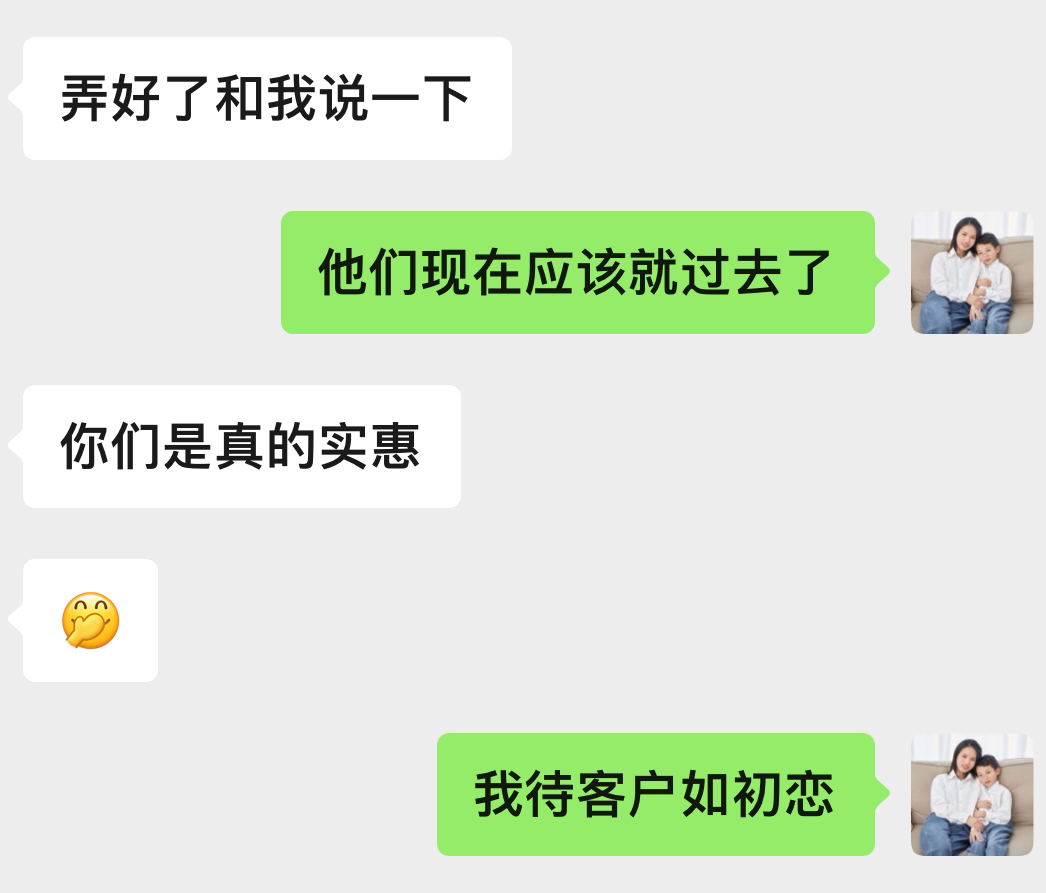Open sender's avatar beside 我待客户如初恋 message
Image resolution: width=1046 pixels, height=893 pixels.
(x=971, y=794)
